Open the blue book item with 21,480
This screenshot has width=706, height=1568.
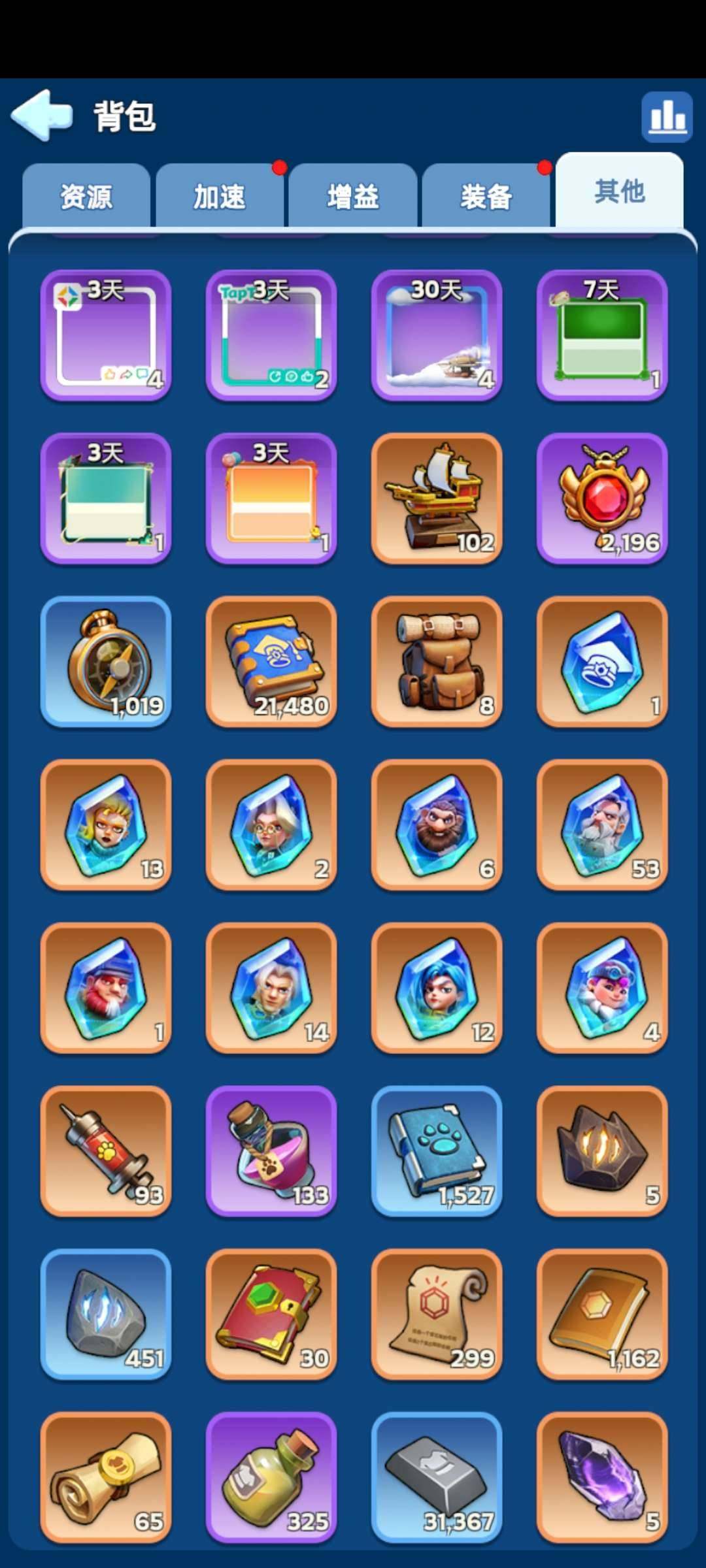coord(271,662)
